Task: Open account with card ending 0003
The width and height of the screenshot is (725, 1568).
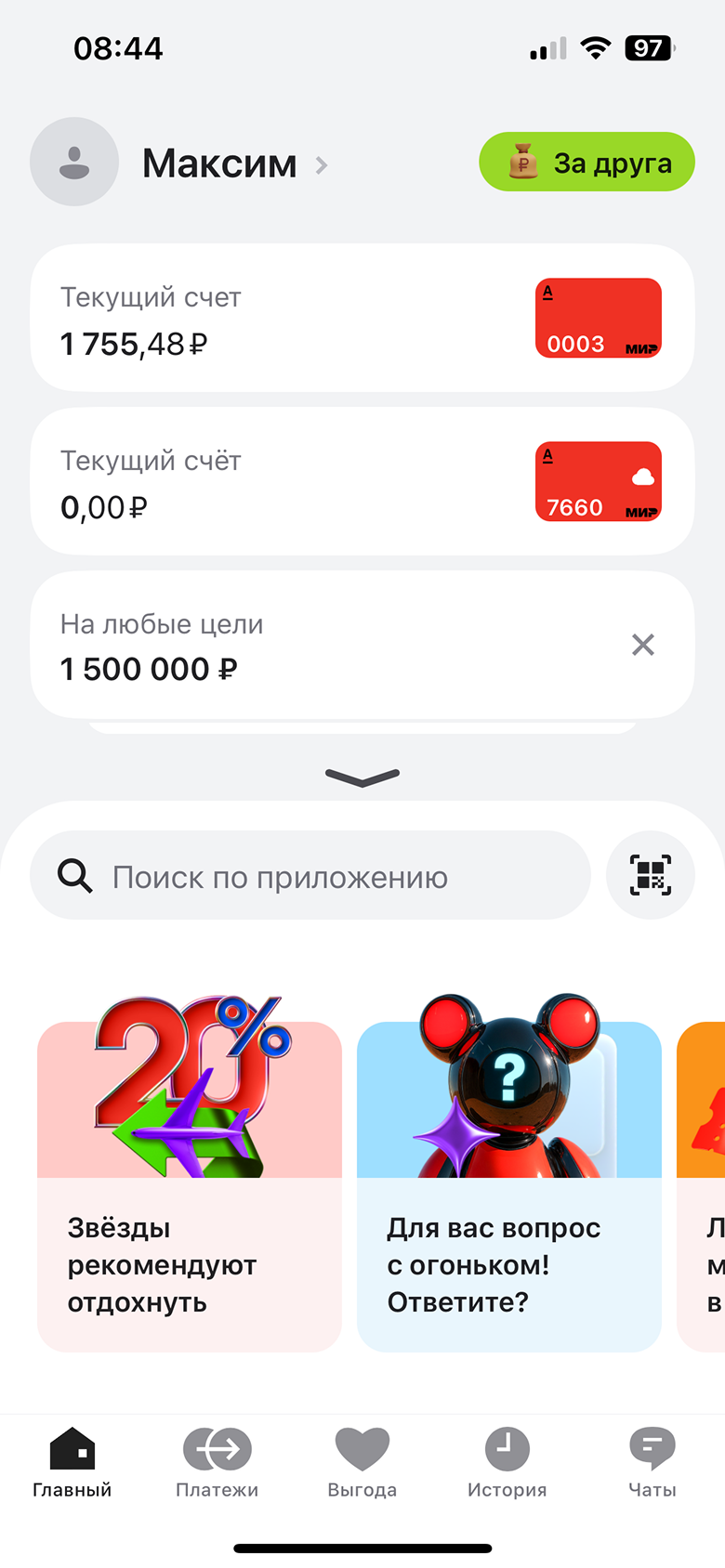Action: (x=362, y=319)
